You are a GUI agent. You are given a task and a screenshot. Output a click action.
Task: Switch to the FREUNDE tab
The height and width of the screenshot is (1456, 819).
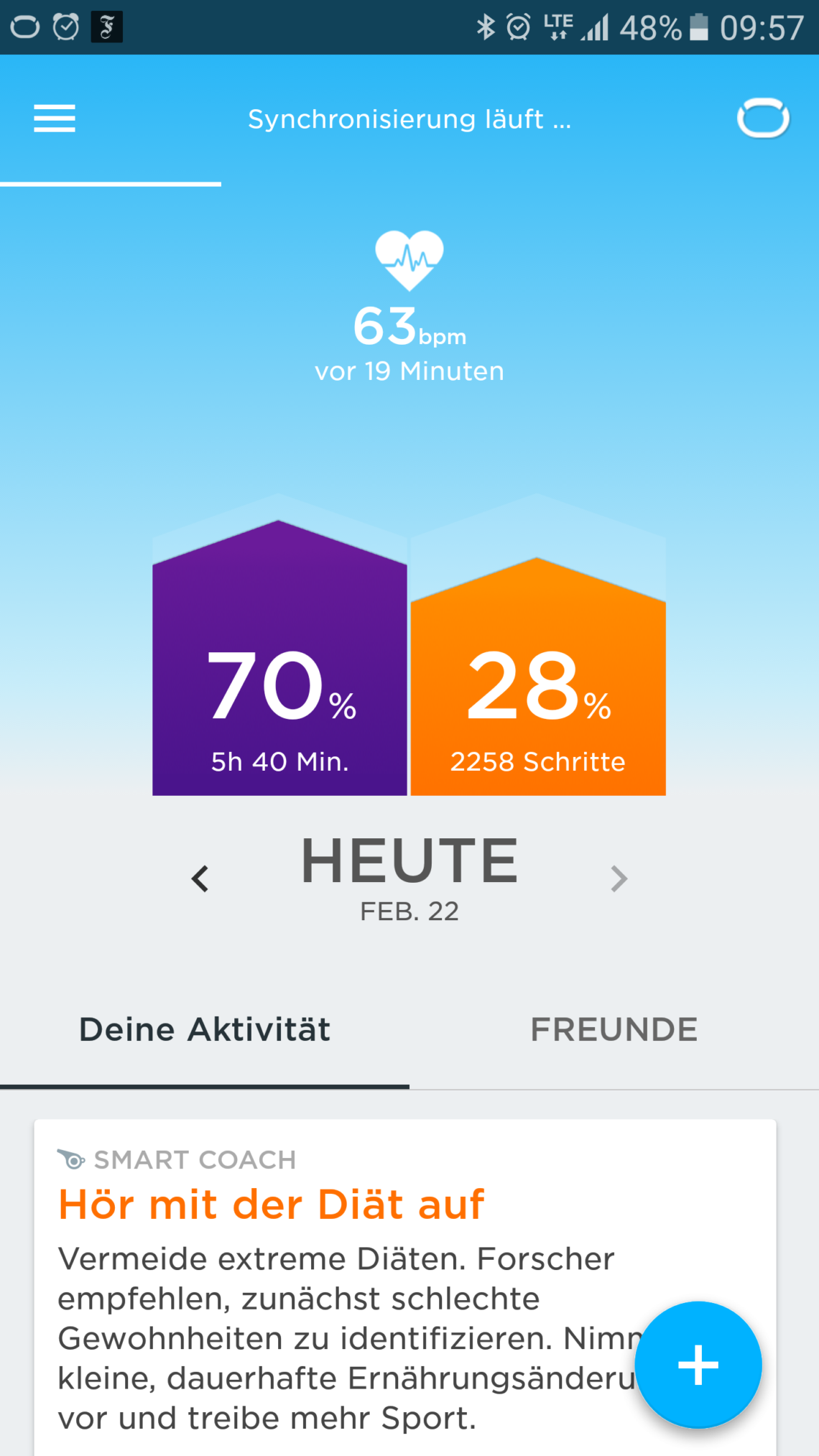click(614, 1029)
